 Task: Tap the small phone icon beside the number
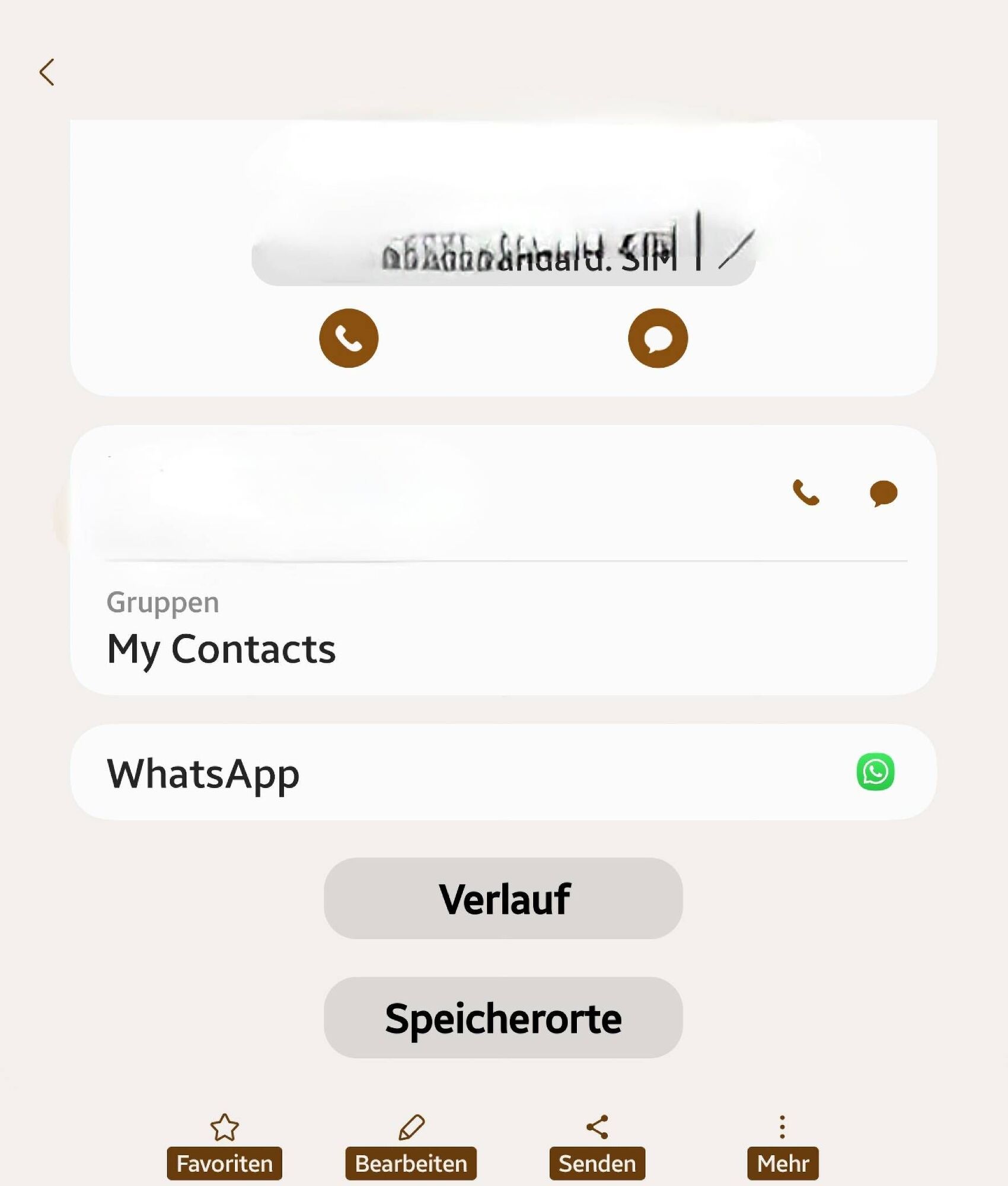(x=806, y=493)
